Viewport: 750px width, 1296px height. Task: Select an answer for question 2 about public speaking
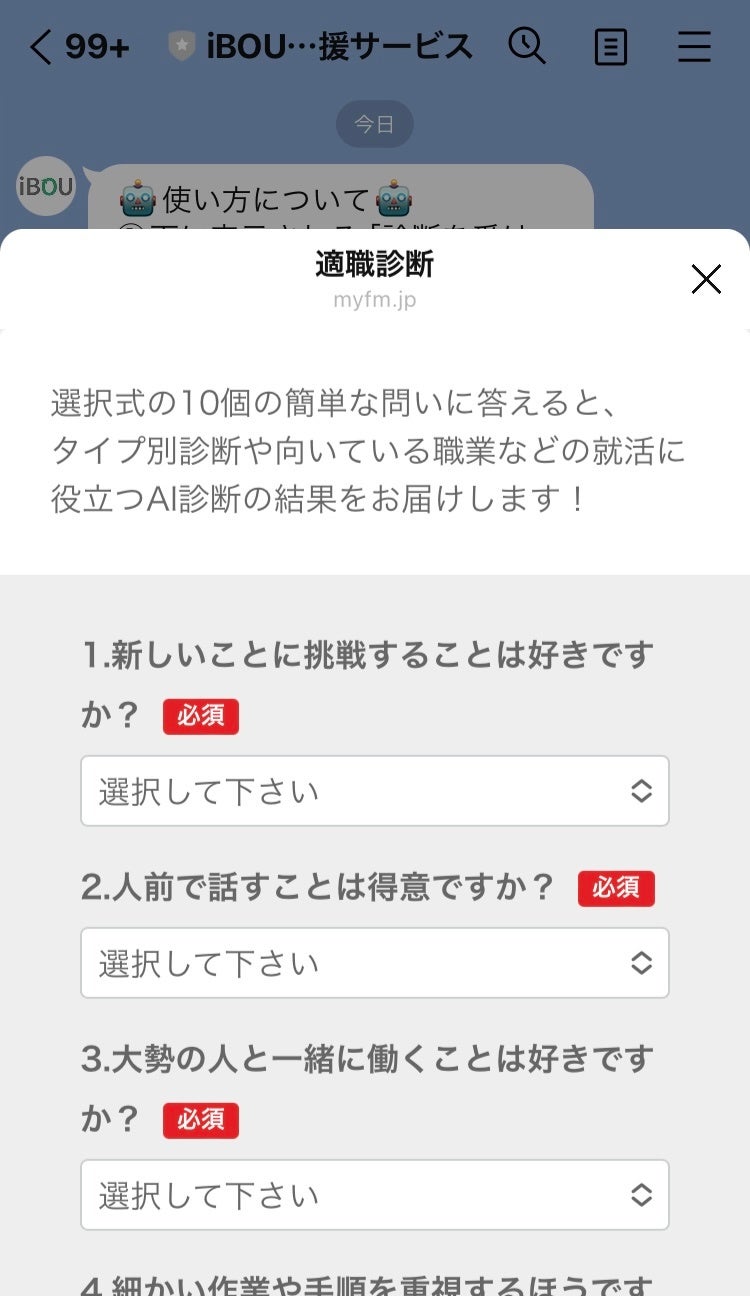(x=374, y=963)
